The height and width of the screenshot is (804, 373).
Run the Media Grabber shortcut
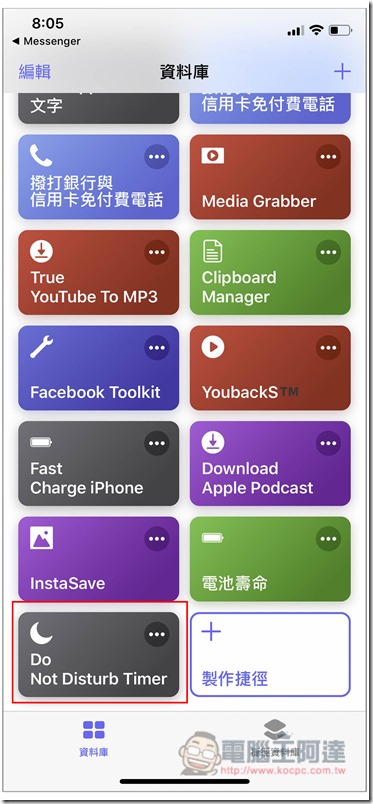pyautogui.click(x=270, y=177)
